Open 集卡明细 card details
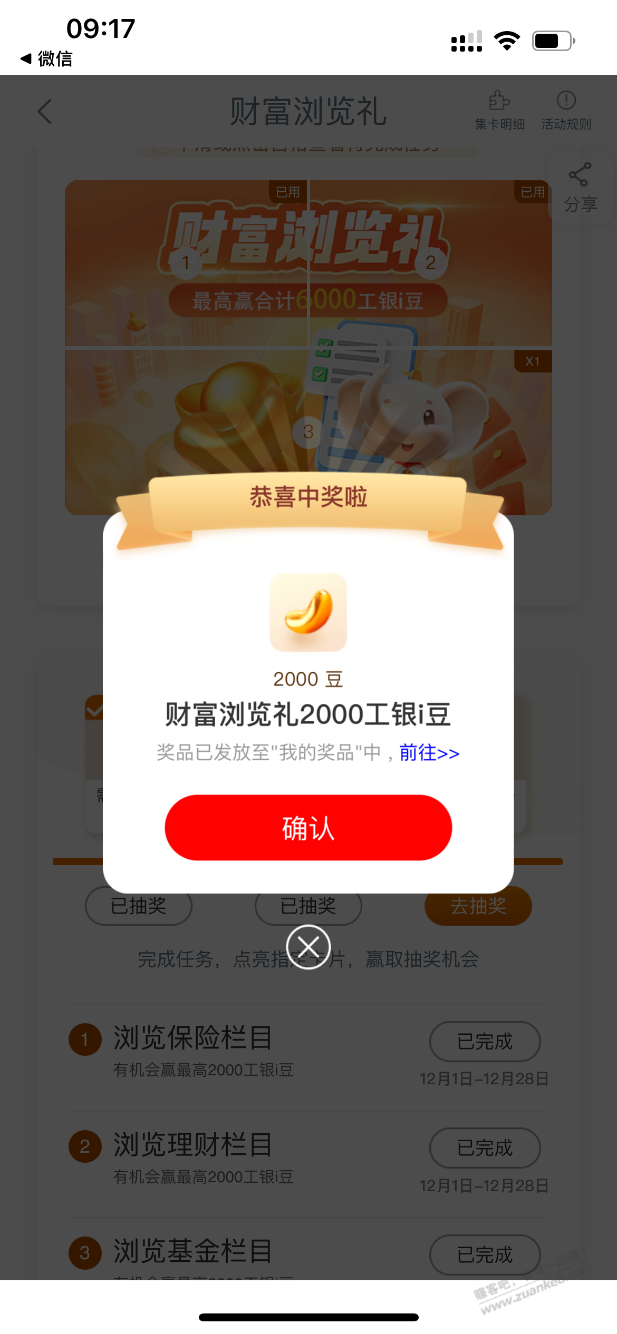The height and width of the screenshot is (1334, 617). [499, 111]
